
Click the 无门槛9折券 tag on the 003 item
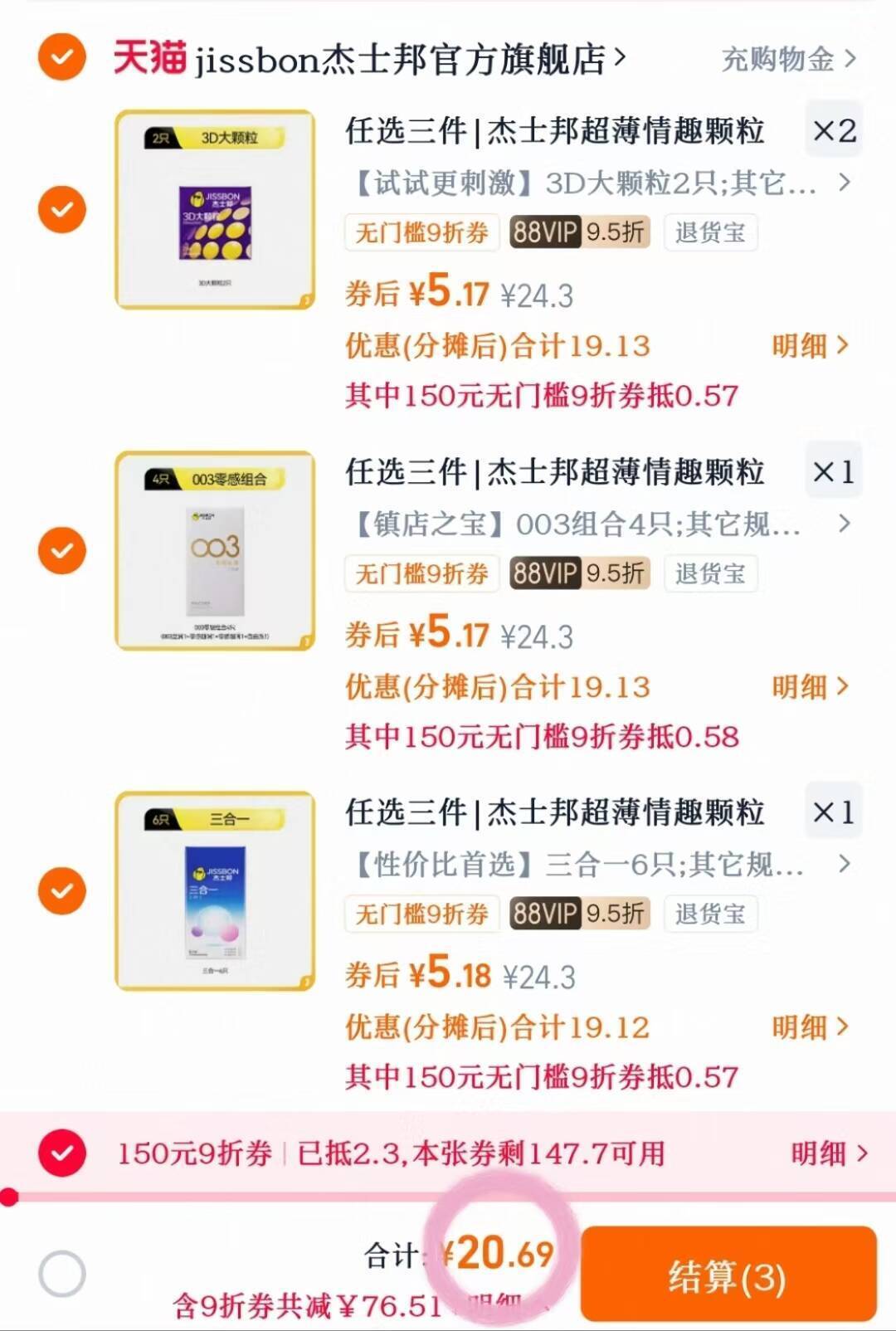[x=422, y=573]
